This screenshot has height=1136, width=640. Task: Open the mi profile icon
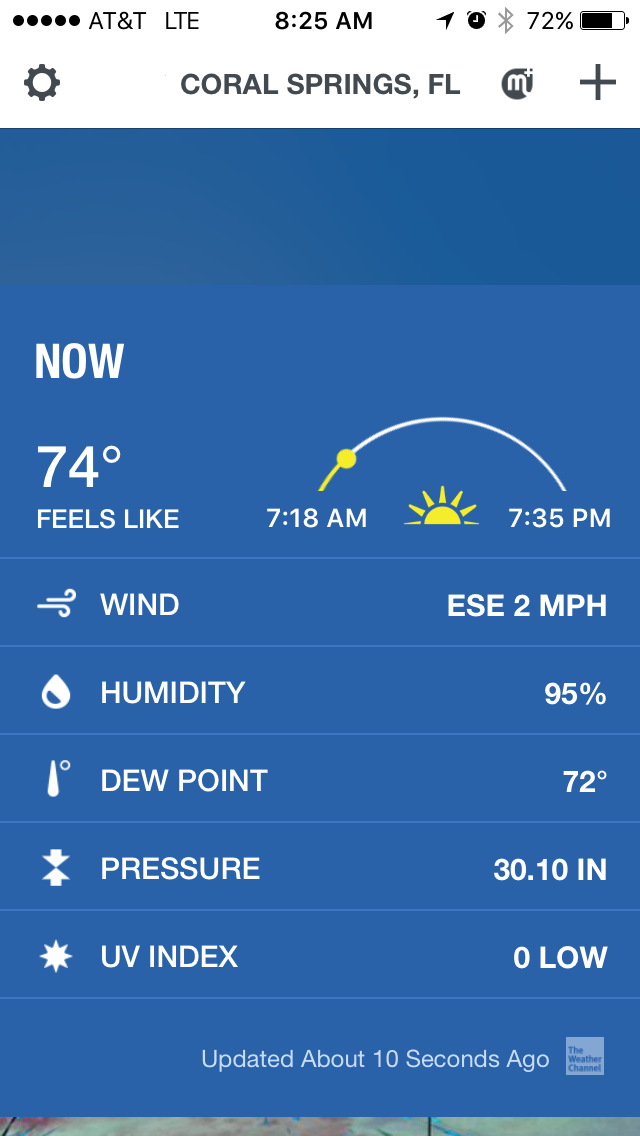tap(518, 84)
